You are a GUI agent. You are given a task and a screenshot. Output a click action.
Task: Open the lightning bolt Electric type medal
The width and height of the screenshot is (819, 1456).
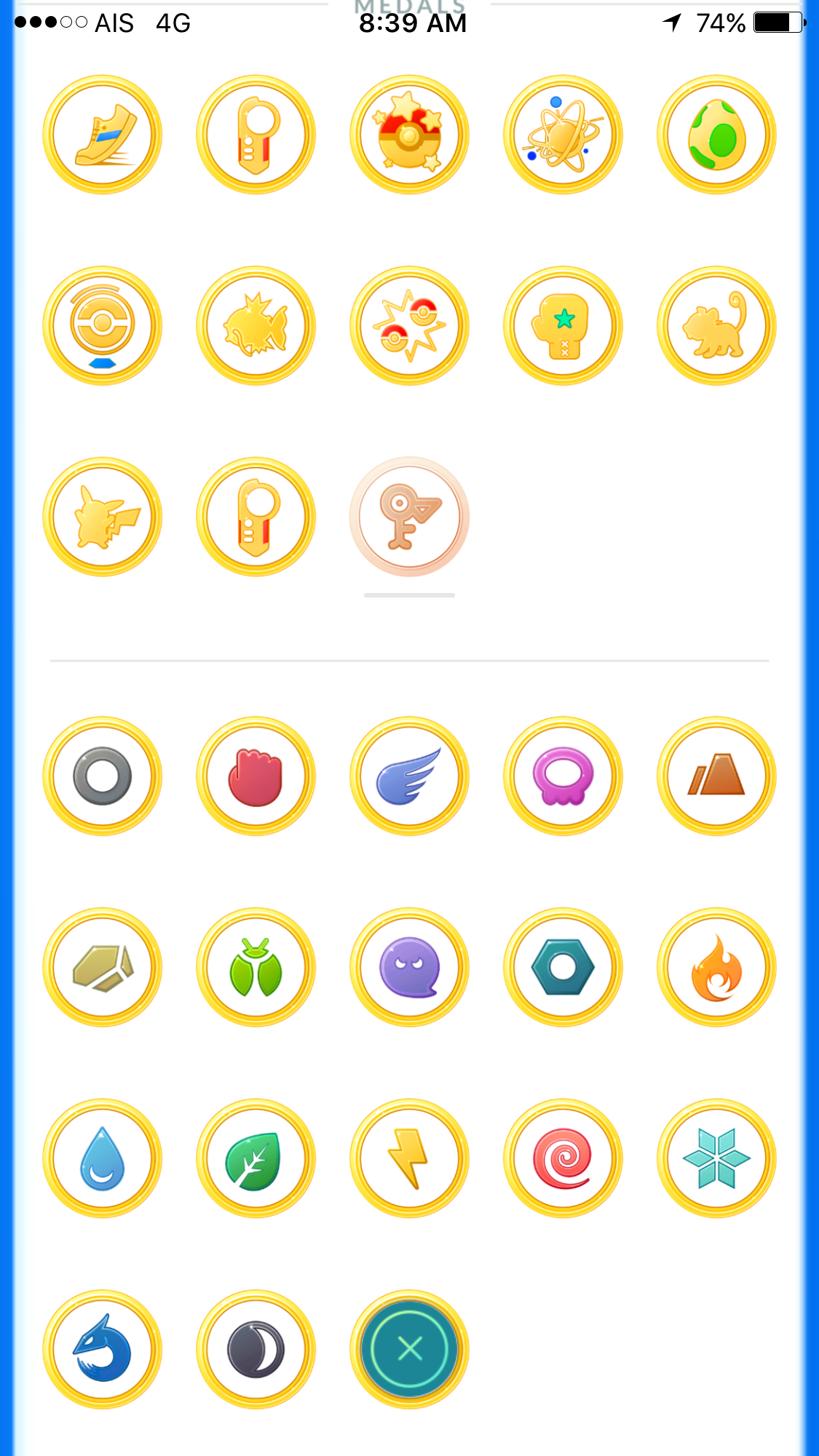(410, 1158)
